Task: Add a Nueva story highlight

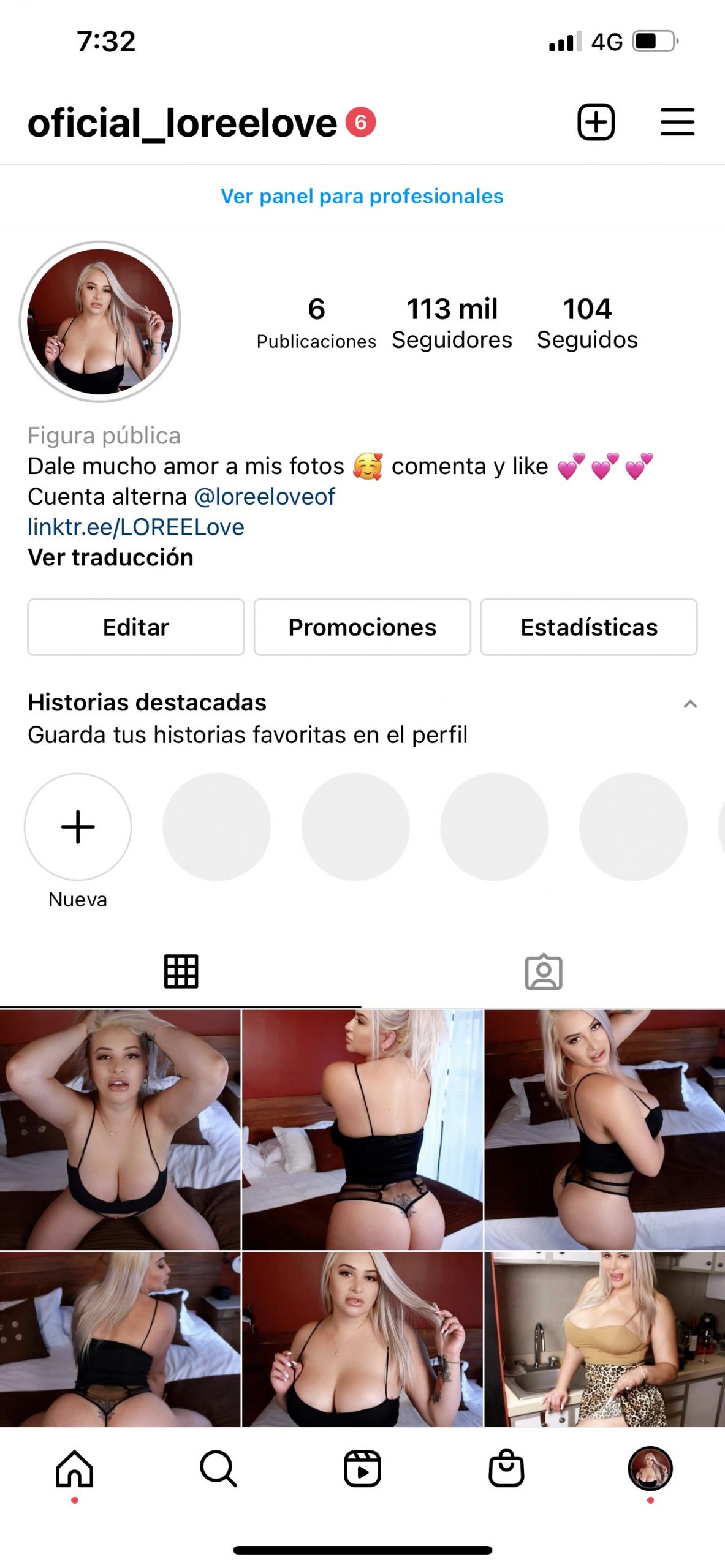Action: coord(78,827)
